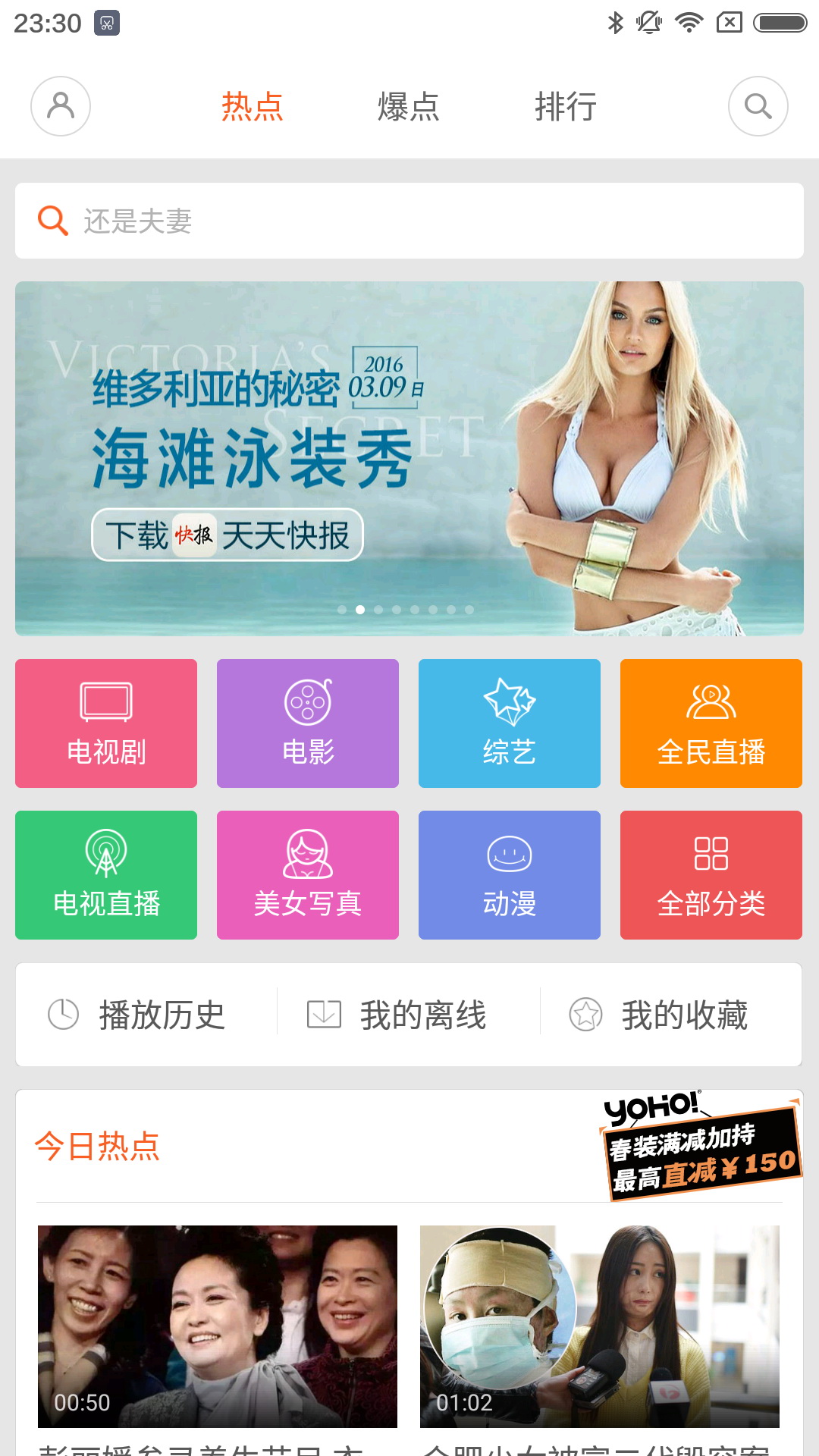Play the 00:50 video
The image size is (819, 1456).
click(218, 1326)
